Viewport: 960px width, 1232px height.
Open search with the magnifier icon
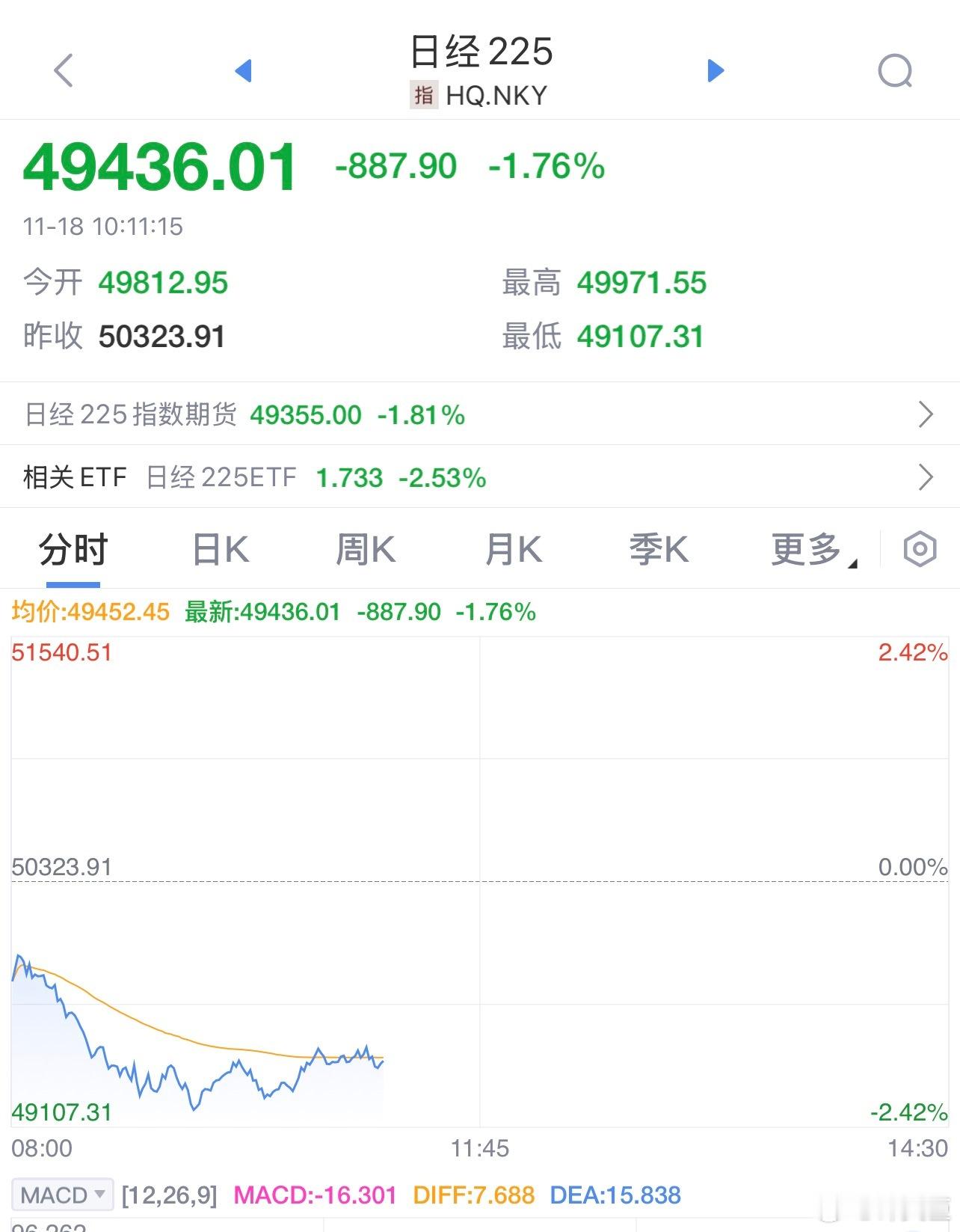895,71
